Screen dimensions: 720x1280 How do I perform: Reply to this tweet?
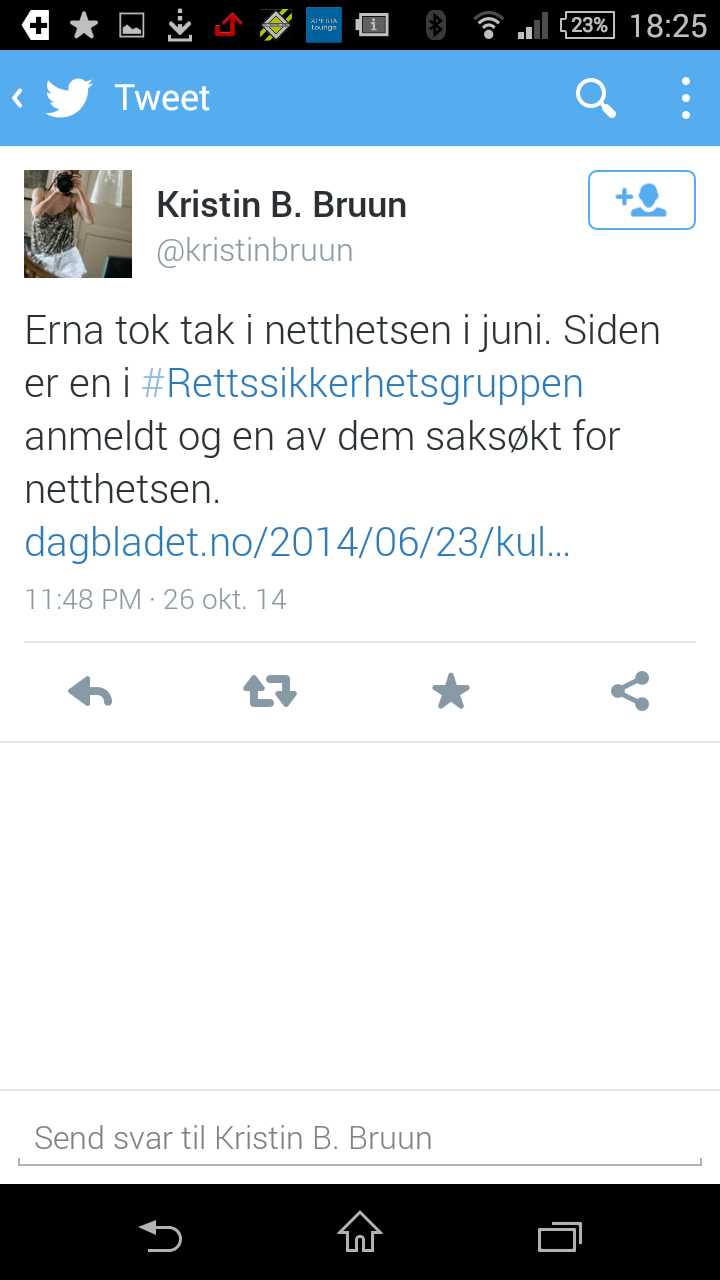90,691
